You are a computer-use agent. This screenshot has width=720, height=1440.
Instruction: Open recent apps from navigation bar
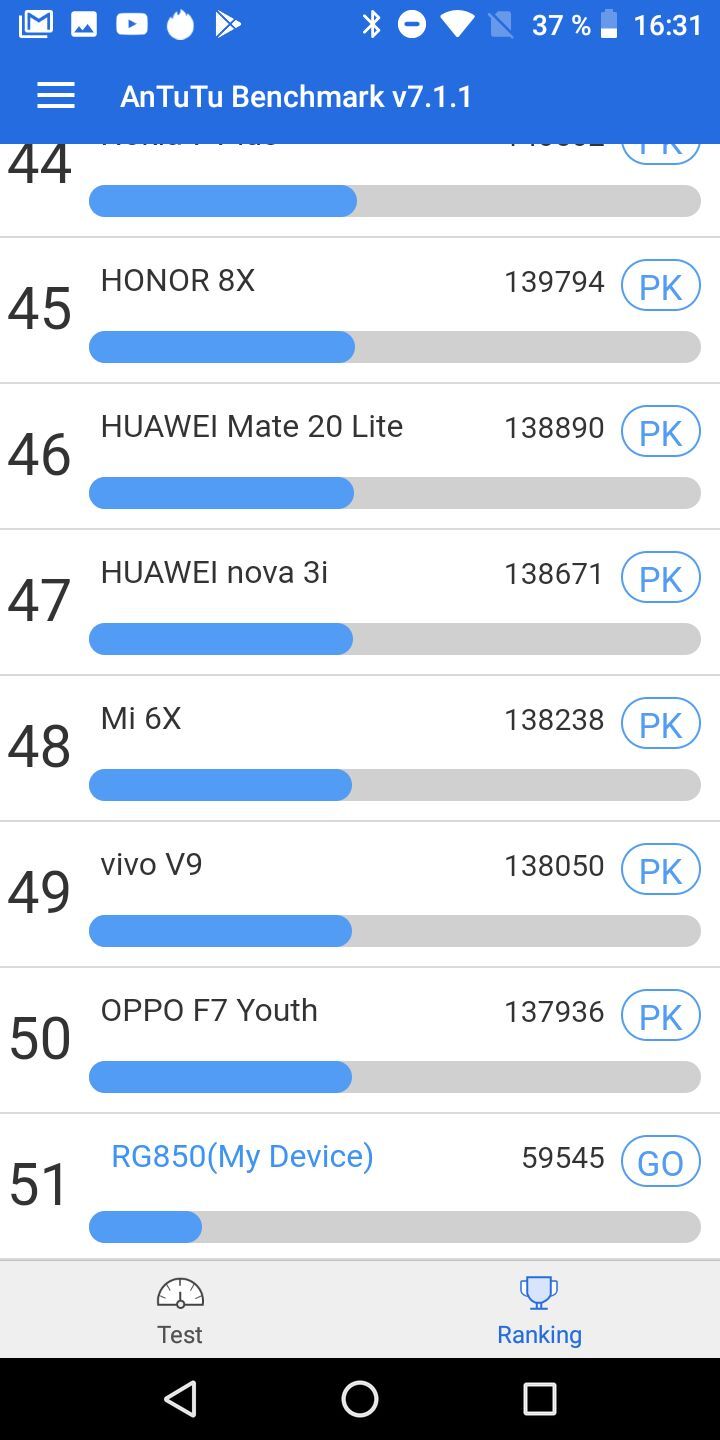point(539,1399)
